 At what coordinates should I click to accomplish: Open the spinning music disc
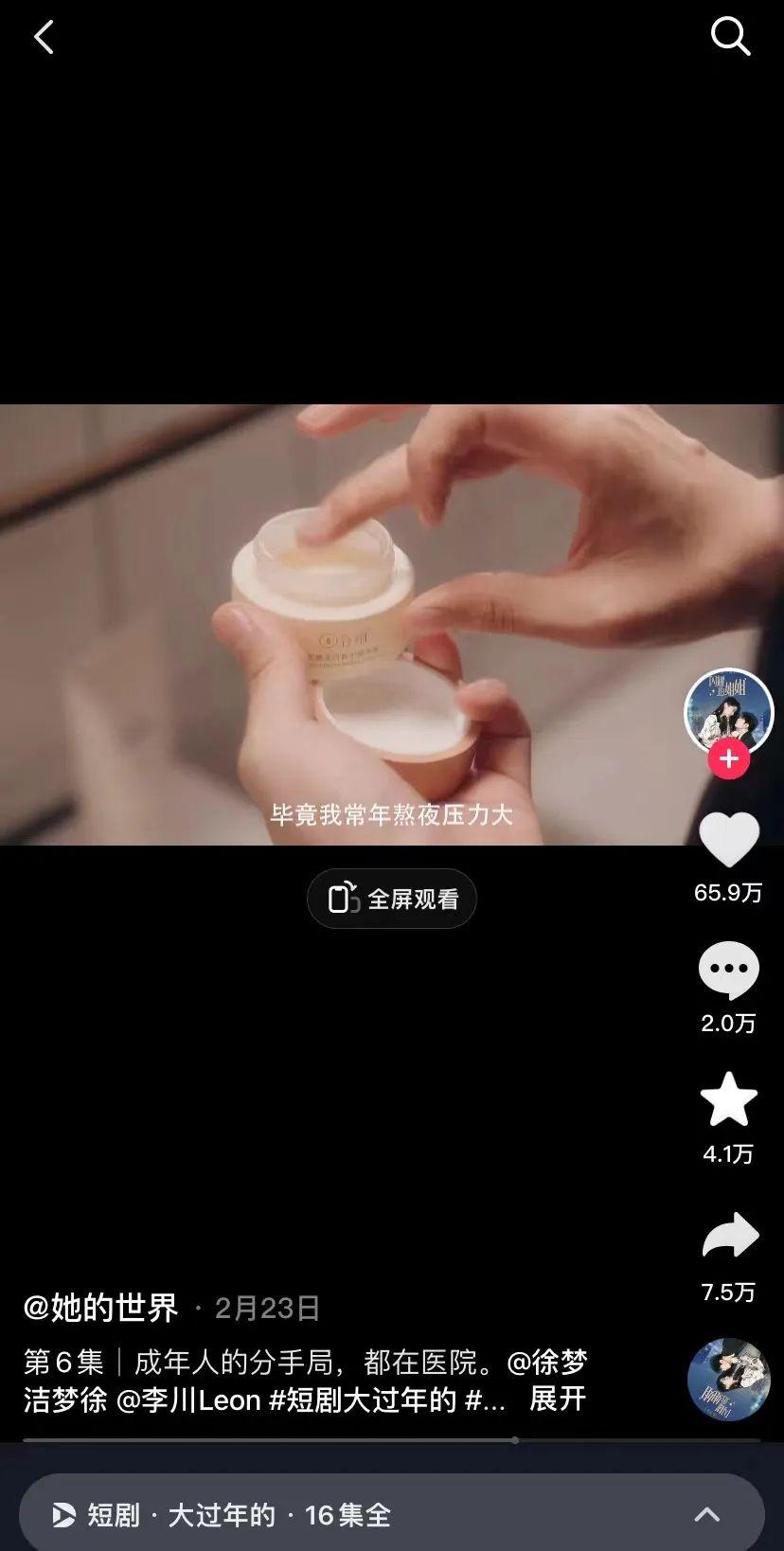click(728, 1379)
